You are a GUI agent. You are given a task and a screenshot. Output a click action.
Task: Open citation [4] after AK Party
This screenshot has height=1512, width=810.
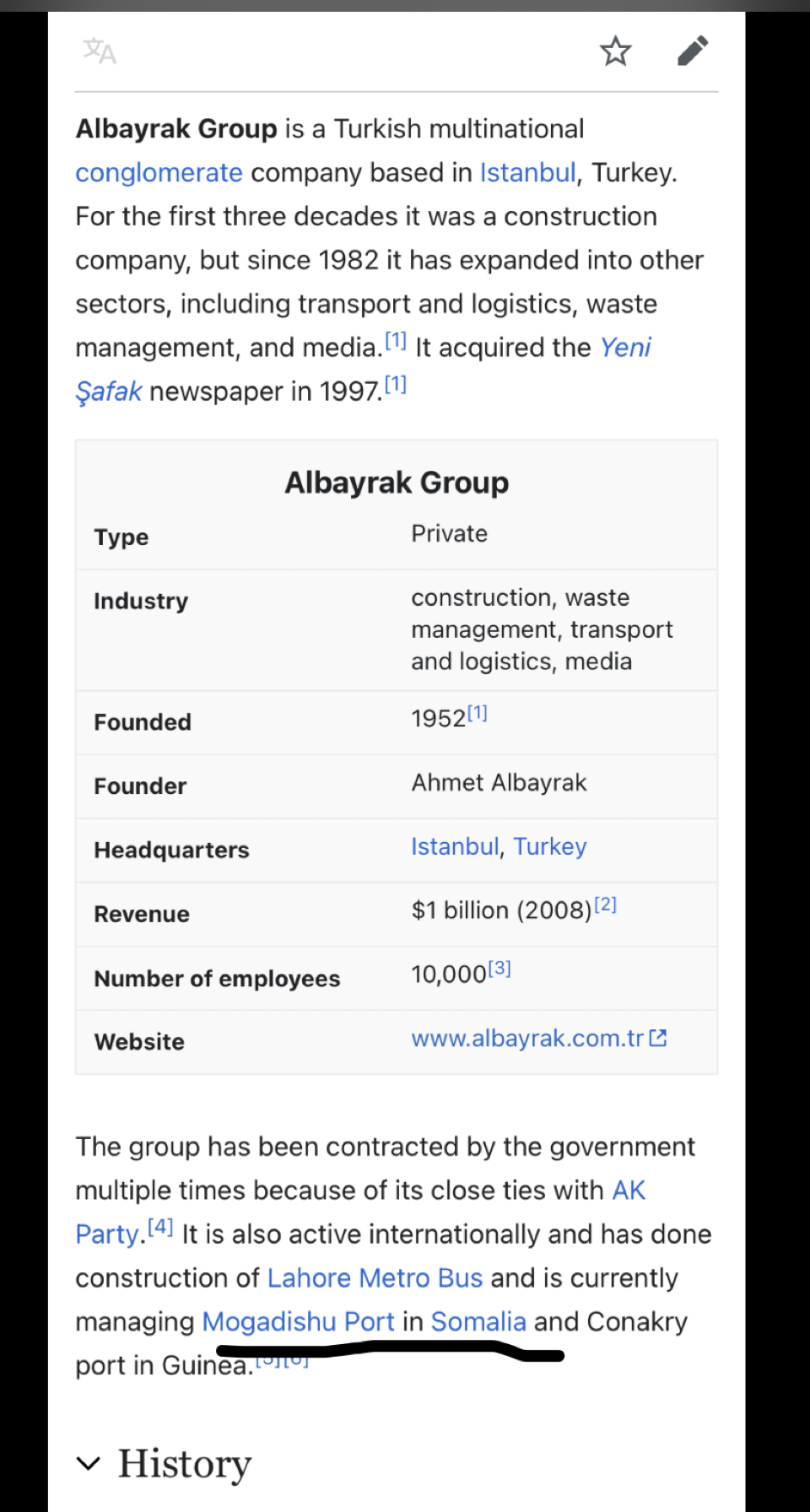click(160, 1227)
